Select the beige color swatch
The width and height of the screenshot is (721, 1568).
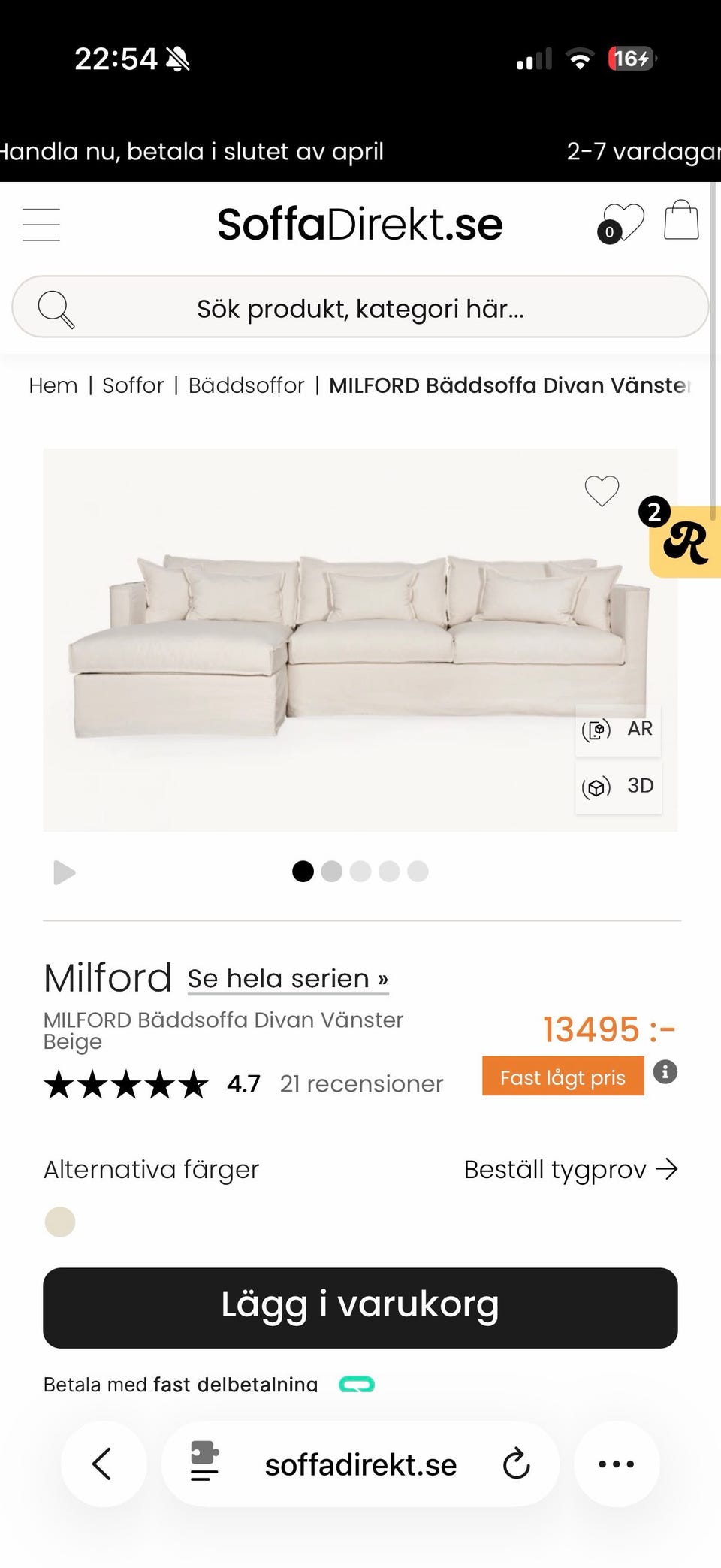pos(60,1222)
